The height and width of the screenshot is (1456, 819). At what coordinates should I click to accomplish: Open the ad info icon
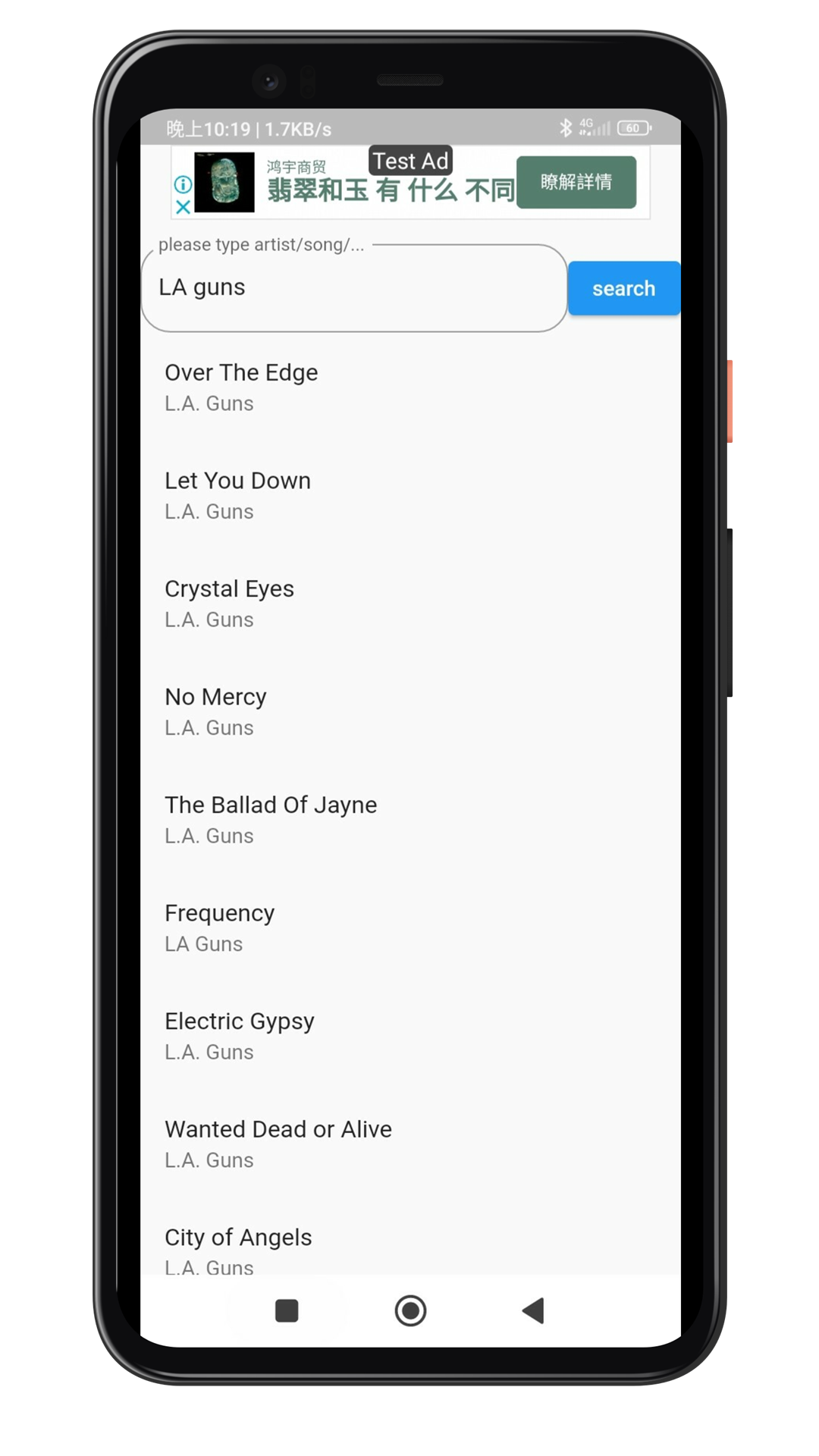coord(183,184)
